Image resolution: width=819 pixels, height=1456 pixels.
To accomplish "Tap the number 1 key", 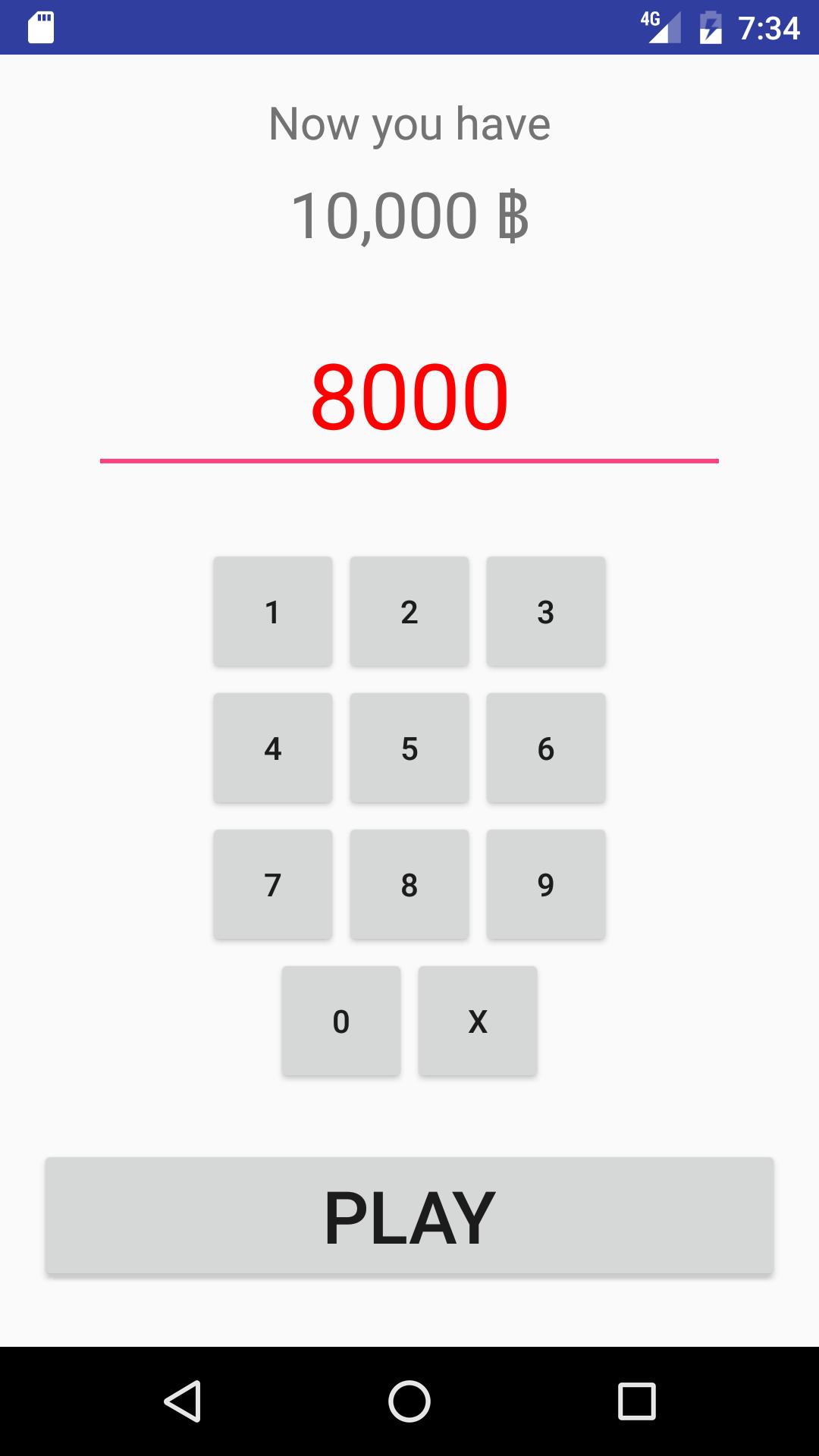I will click(x=273, y=612).
